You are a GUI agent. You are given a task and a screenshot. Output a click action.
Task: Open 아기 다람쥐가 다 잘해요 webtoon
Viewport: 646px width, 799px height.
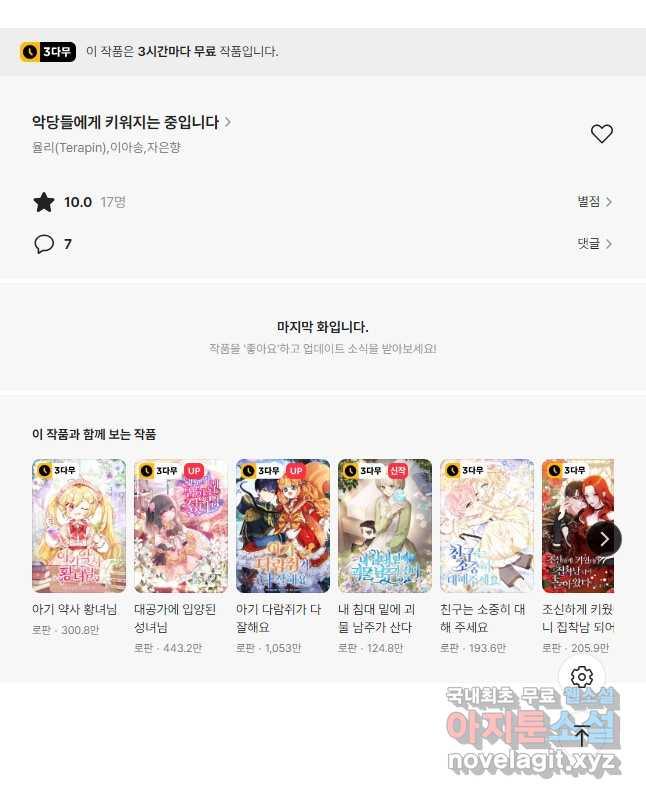pyautogui.click(x=283, y=526)
